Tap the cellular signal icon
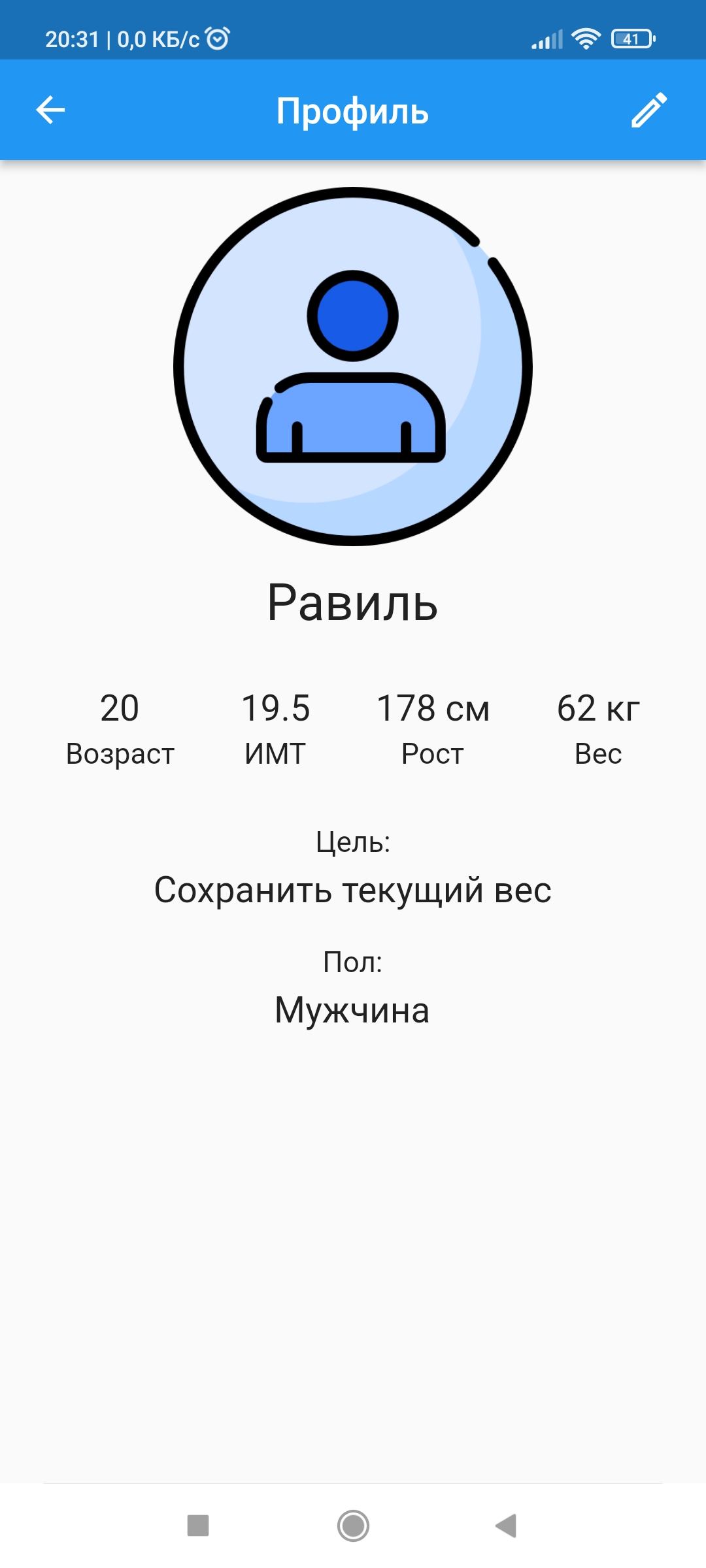 (547, 39)
